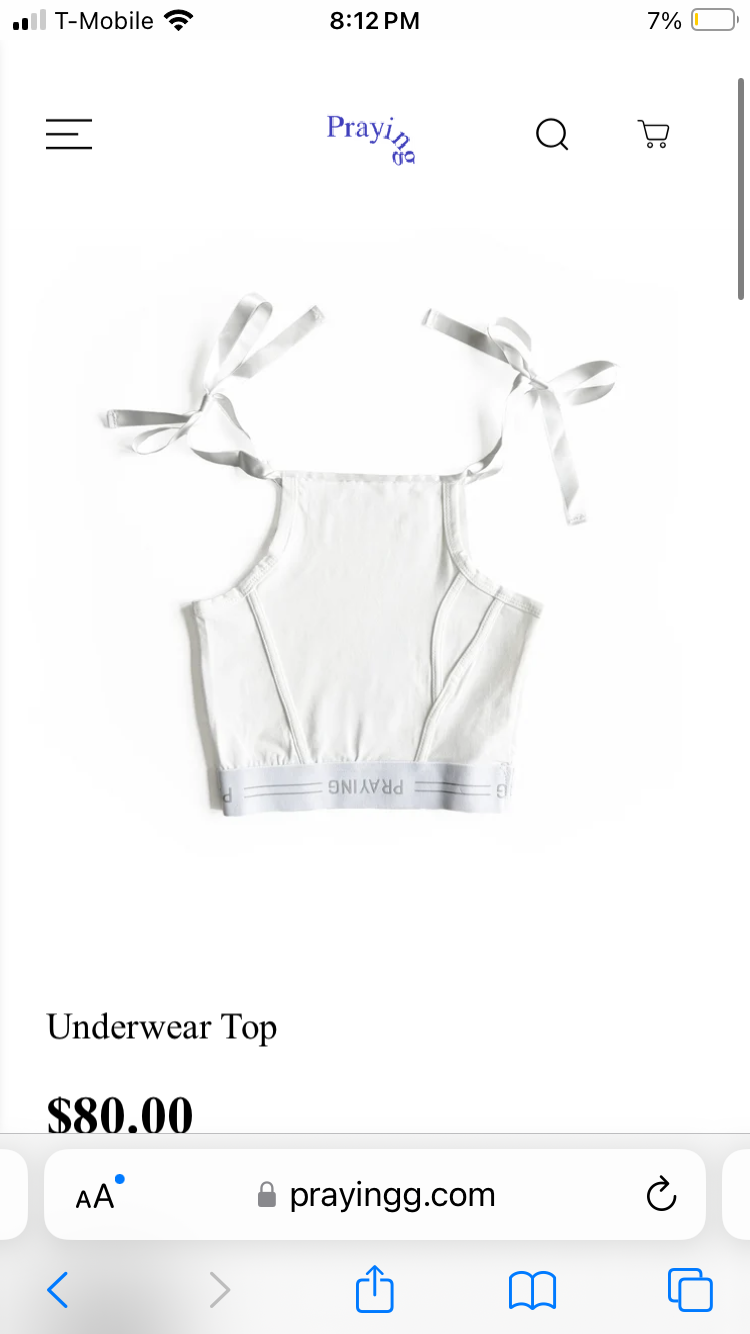Open the hamburger menu

(x=69, y=134)
